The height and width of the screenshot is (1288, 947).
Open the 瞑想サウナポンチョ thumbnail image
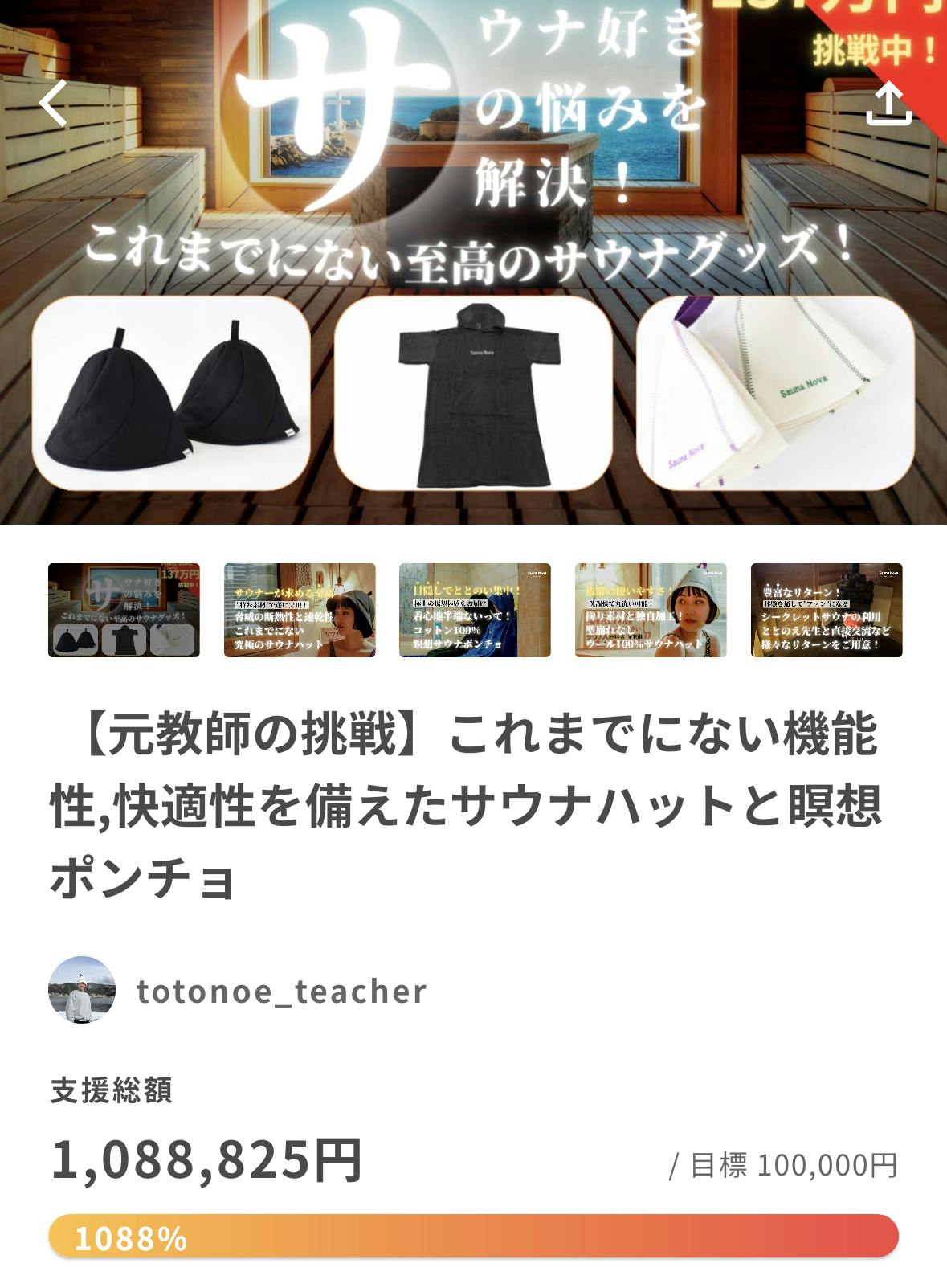[x=475, y=610]
